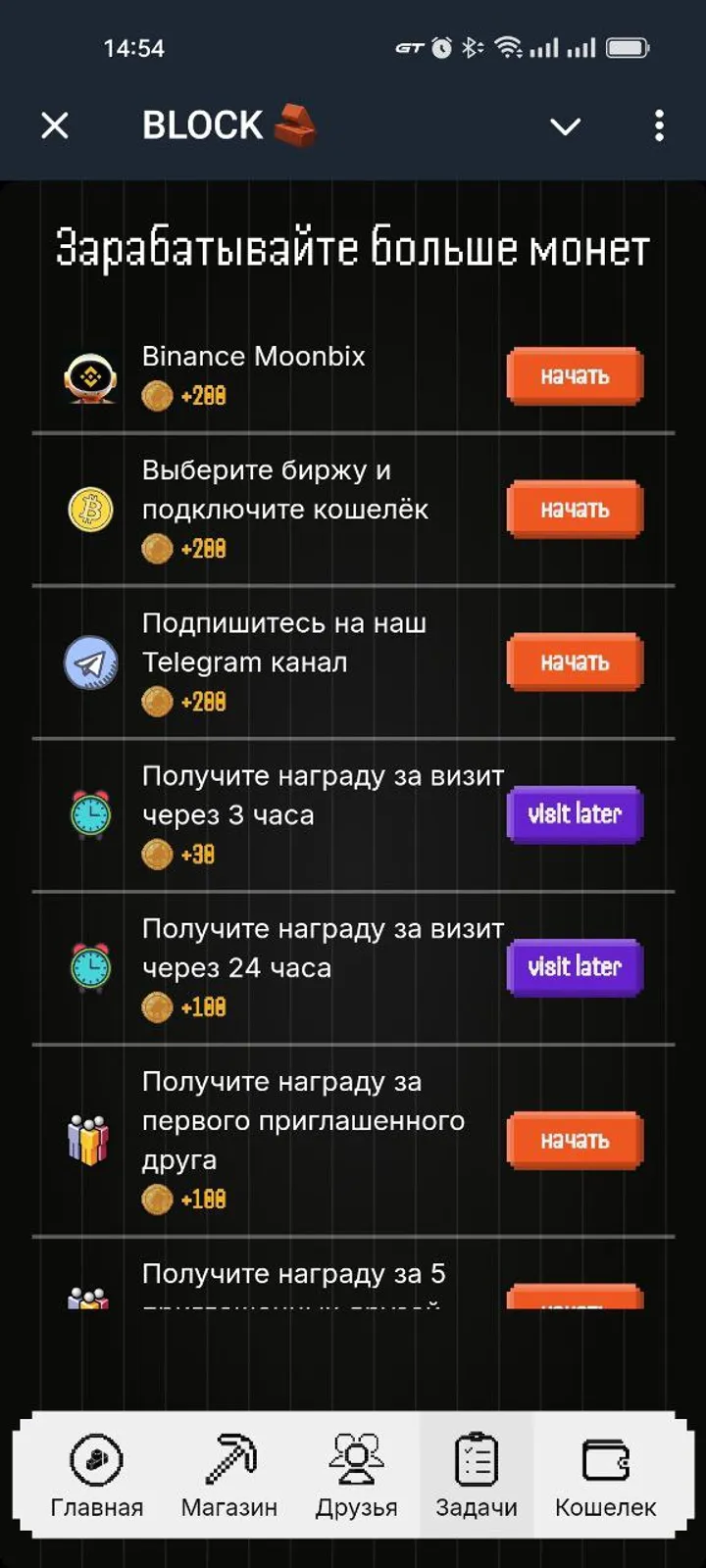Click the Bitcoin coin icon
The image size is (706, 1568).
point(89,510)
